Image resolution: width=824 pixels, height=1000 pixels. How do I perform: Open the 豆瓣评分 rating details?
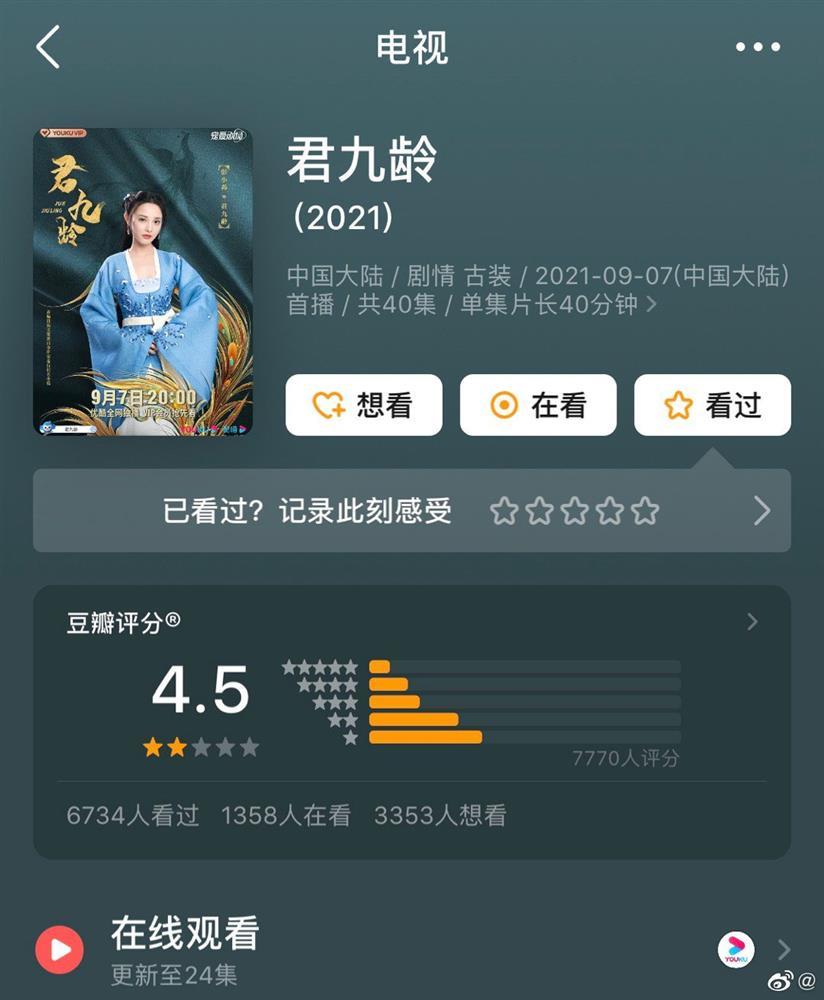click(x=752, y=622)
